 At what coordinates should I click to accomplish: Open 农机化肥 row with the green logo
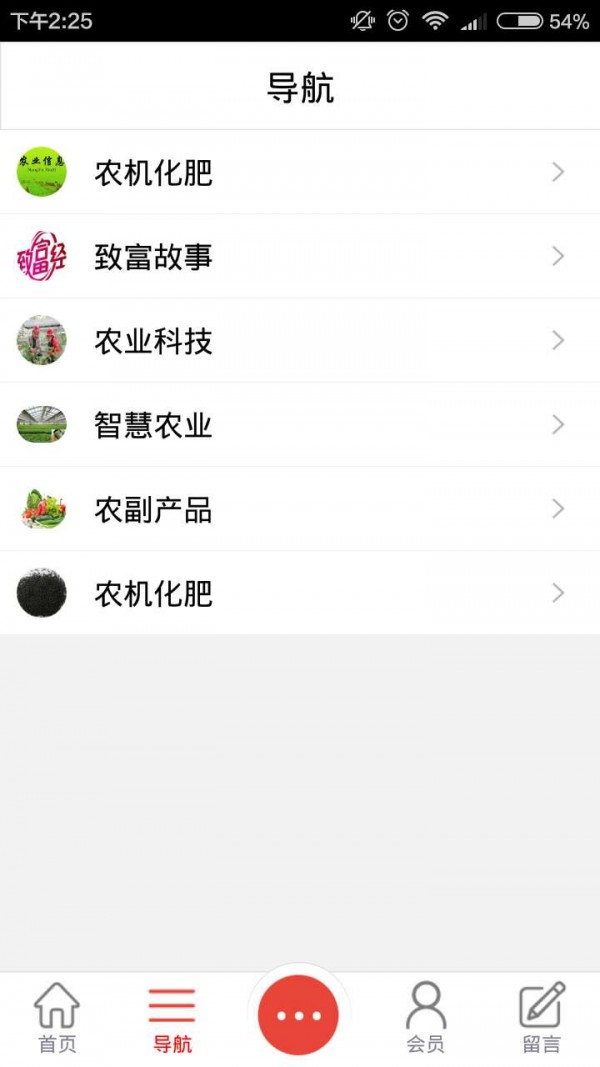pos(300,173)
